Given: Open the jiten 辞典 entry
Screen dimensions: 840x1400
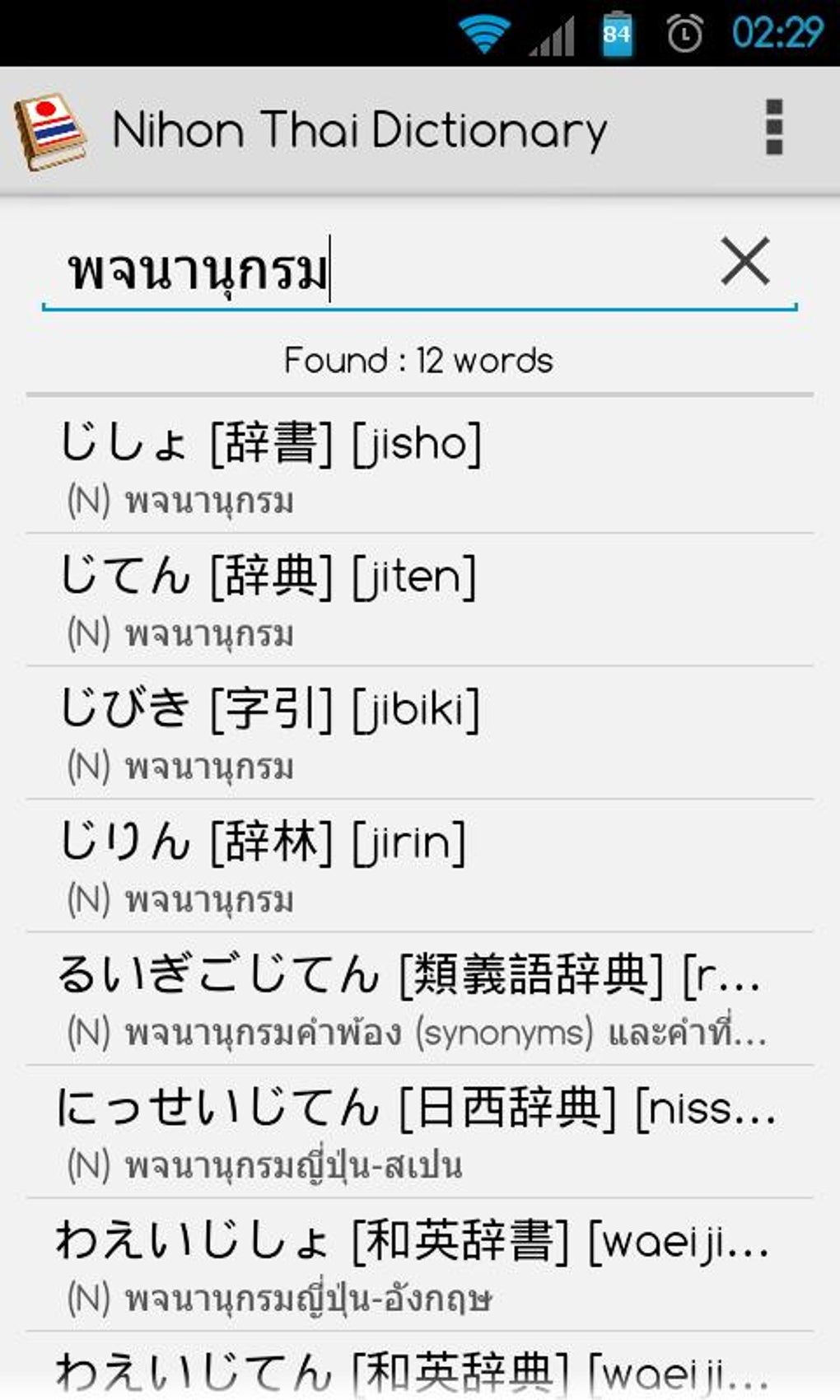Looking at the screenshot, I should (x=419, y=600).
